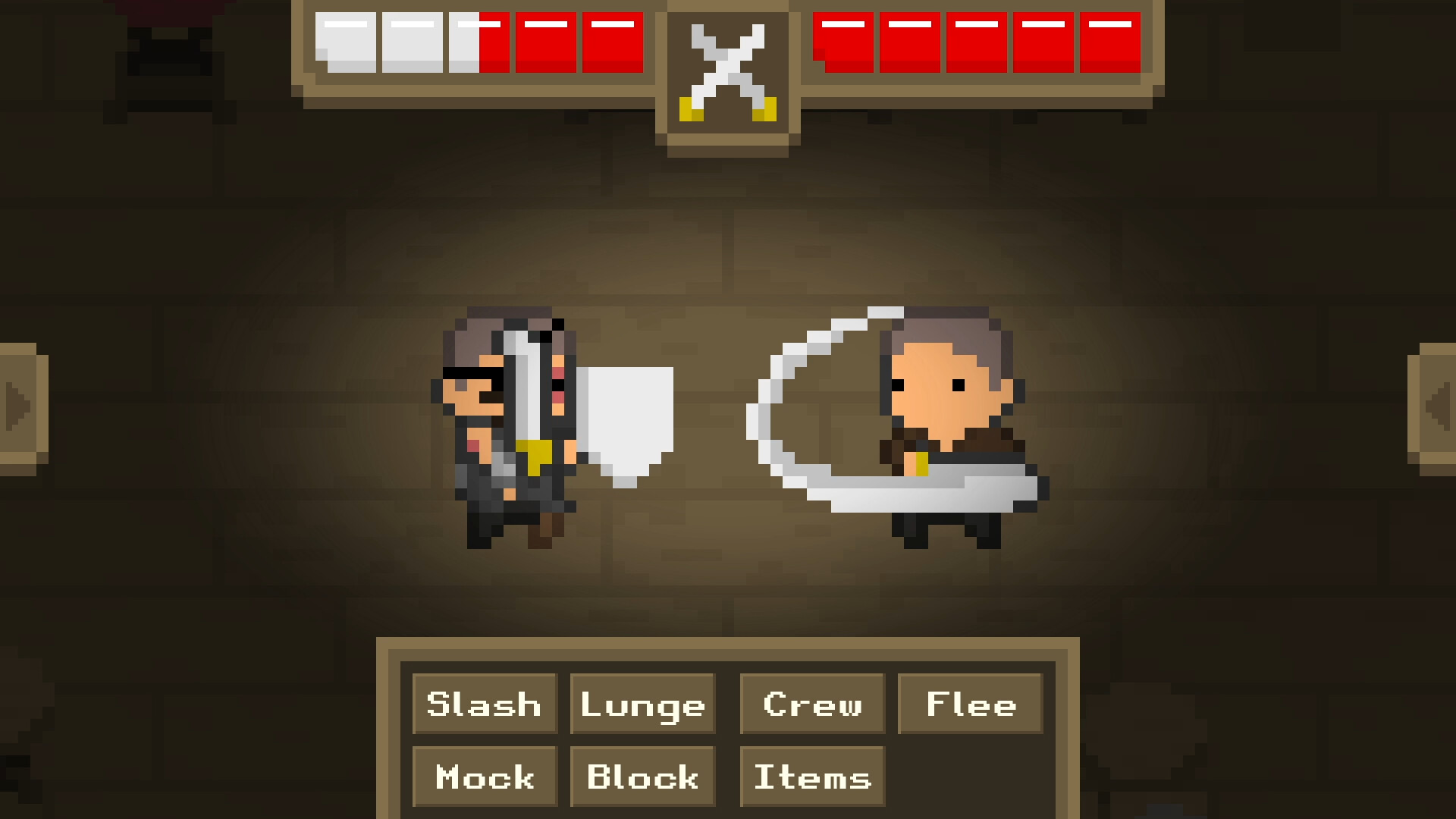Flee from the battle
1456x819 pixels.
[x=970, y=704]
